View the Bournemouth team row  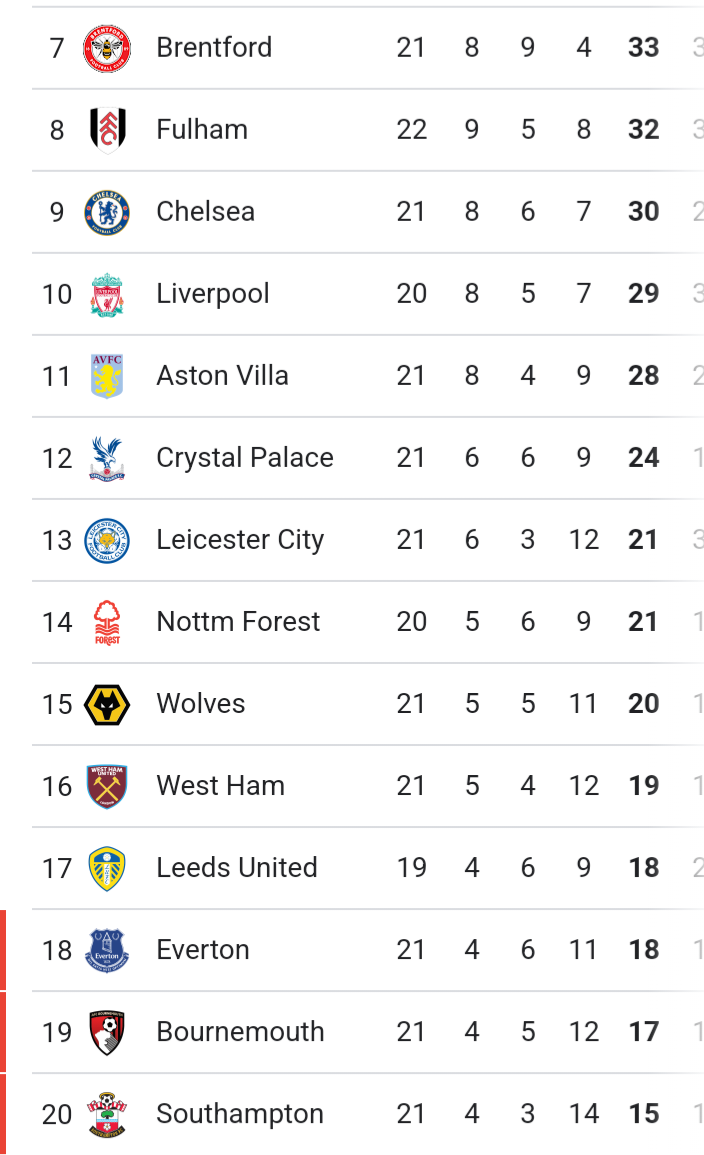coord(367,1032)
